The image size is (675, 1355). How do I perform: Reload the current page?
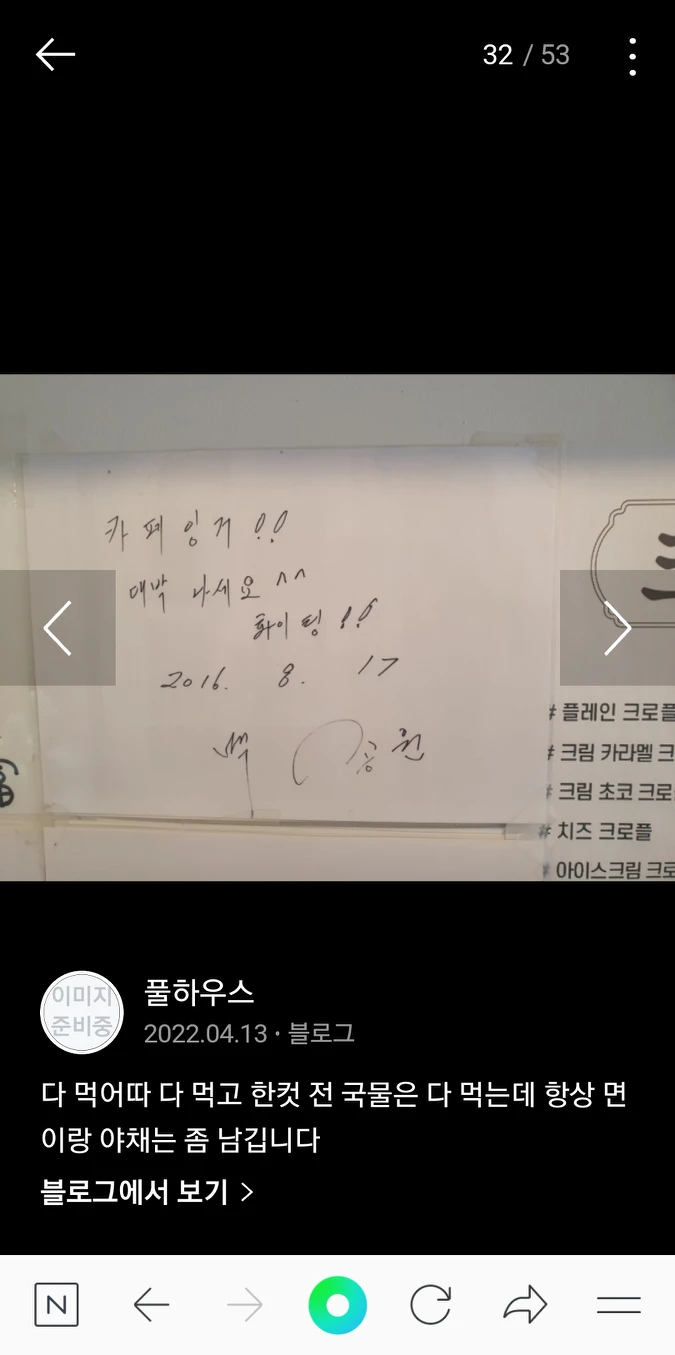tap(430, 1305)
